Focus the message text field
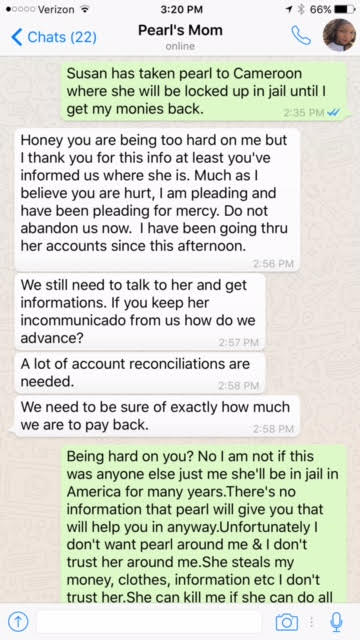360x640 pixels. click(x=149, y=622)
